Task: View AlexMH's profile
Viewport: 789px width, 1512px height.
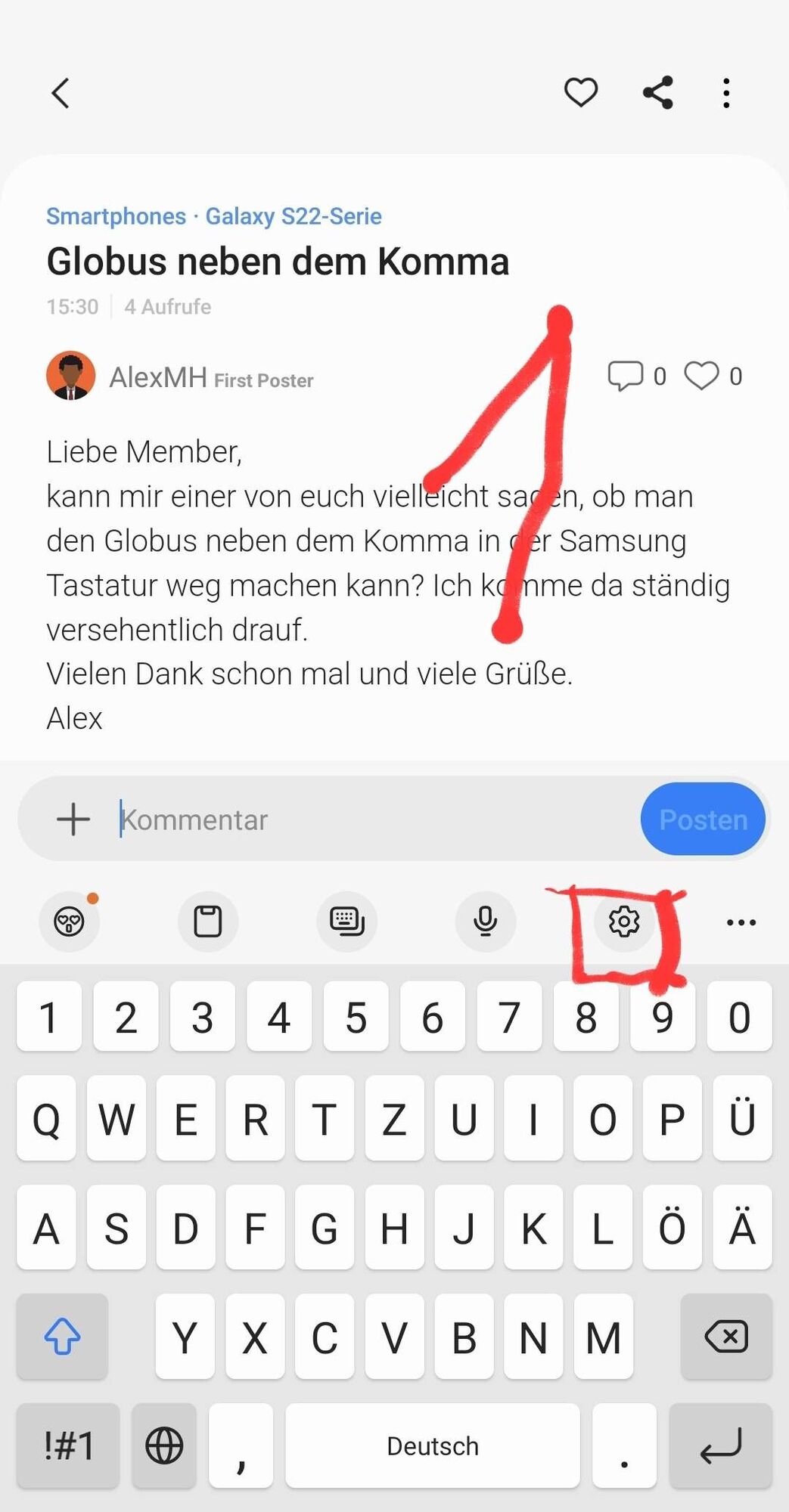Action: (x=71, y=376)
